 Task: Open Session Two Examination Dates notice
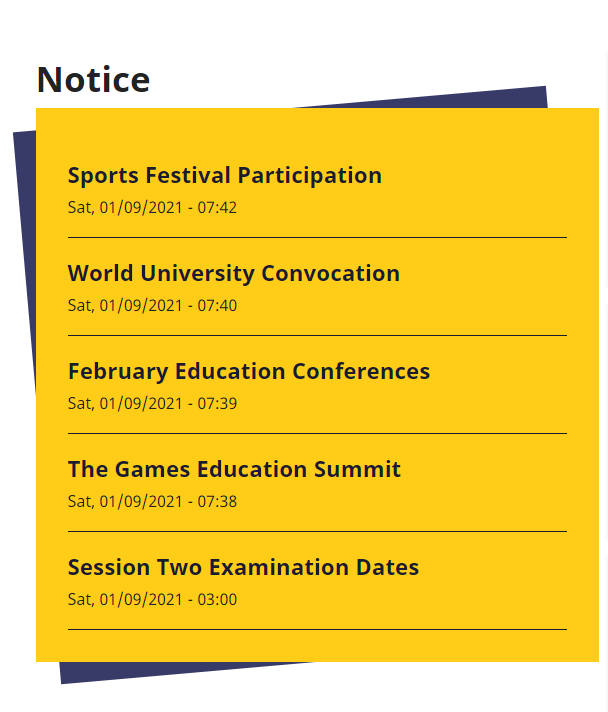pos(243,568)
